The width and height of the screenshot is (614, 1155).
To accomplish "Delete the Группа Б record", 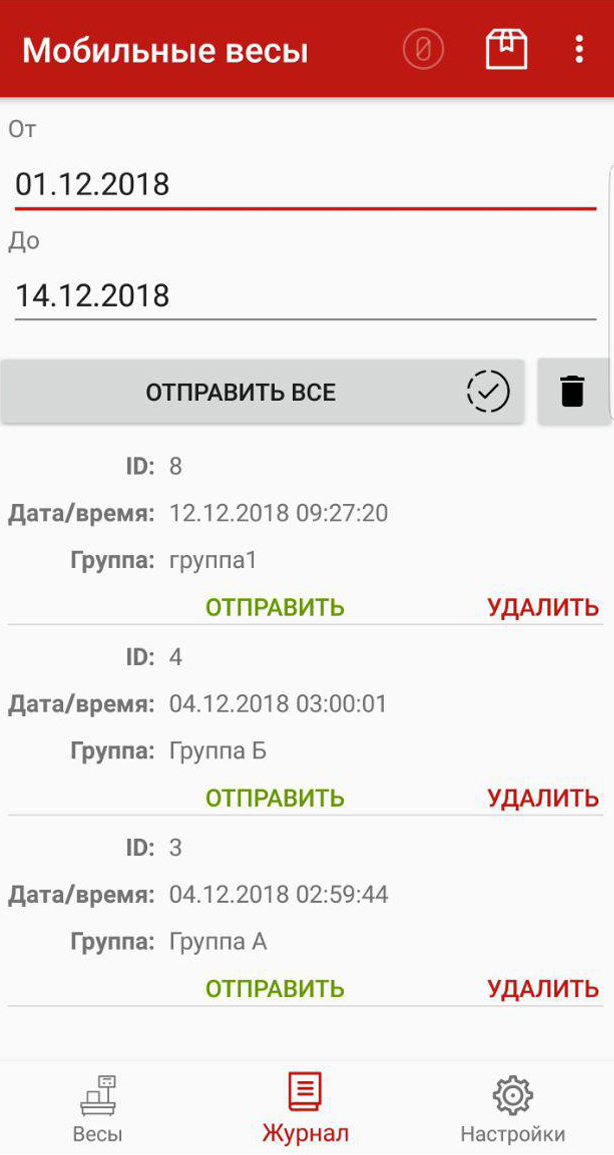I will click(x=543, y=798).
